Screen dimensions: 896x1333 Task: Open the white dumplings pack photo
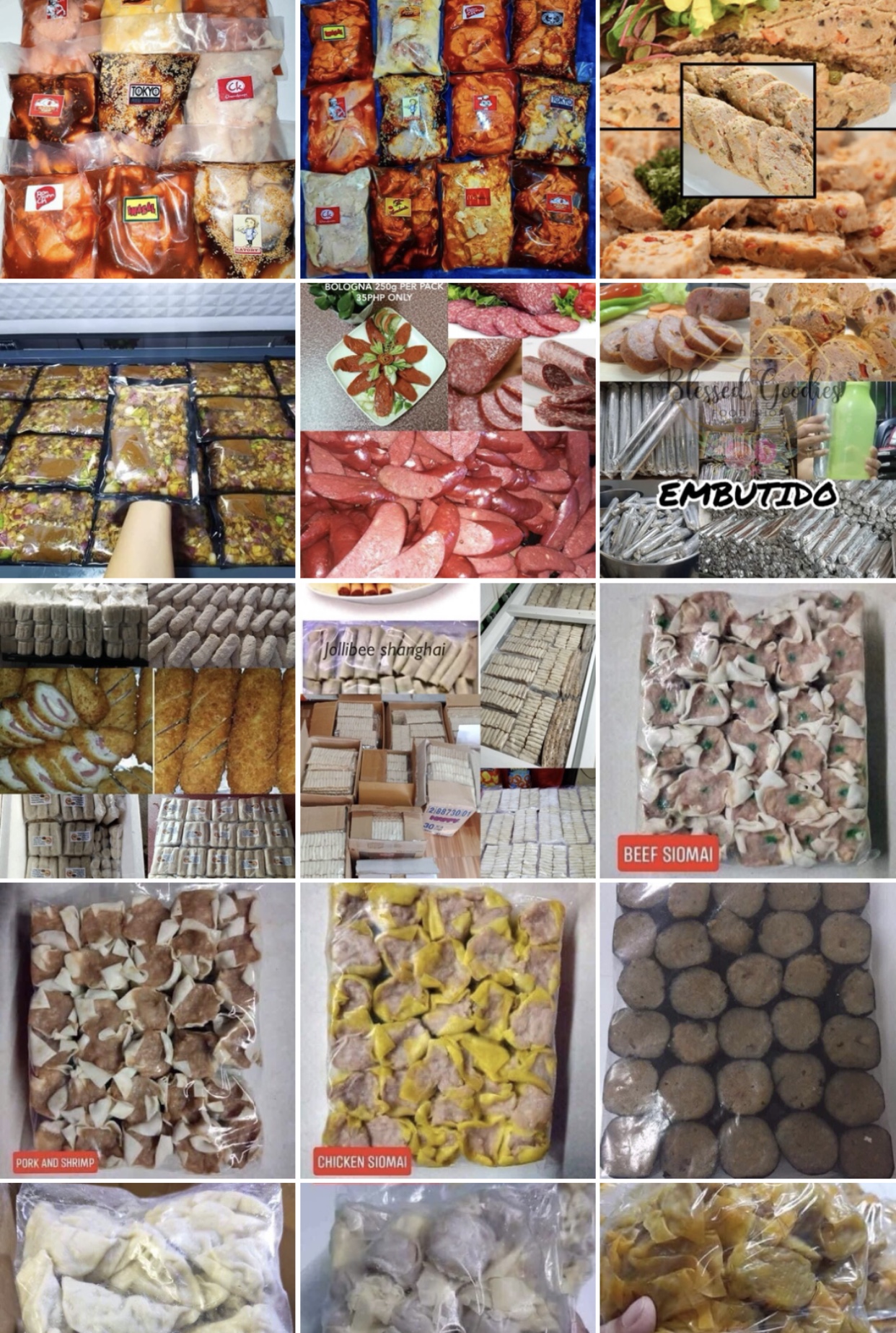click(147, 1259)
